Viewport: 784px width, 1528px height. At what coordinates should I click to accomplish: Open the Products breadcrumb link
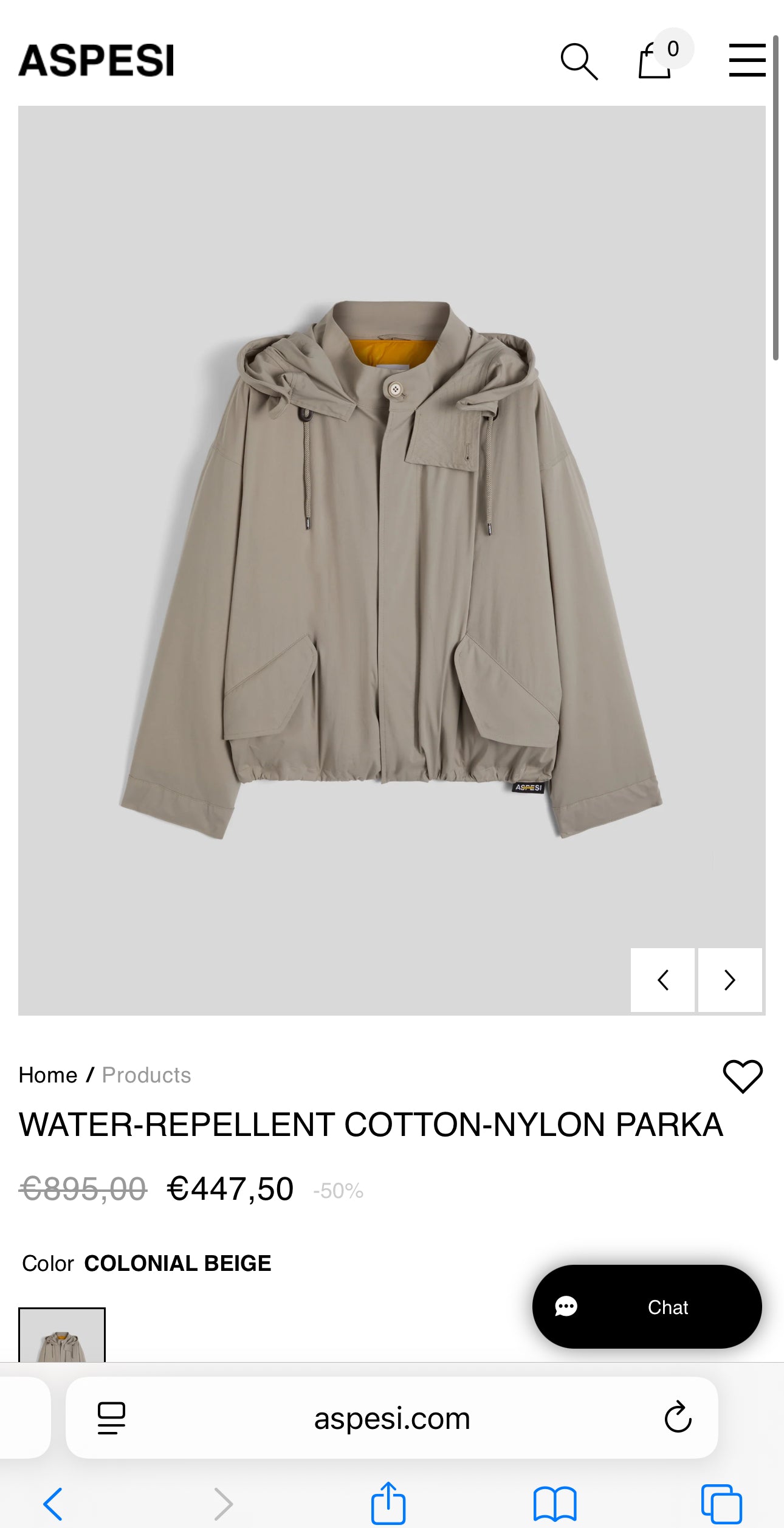pyautogui.click(x=146, y=1075)
